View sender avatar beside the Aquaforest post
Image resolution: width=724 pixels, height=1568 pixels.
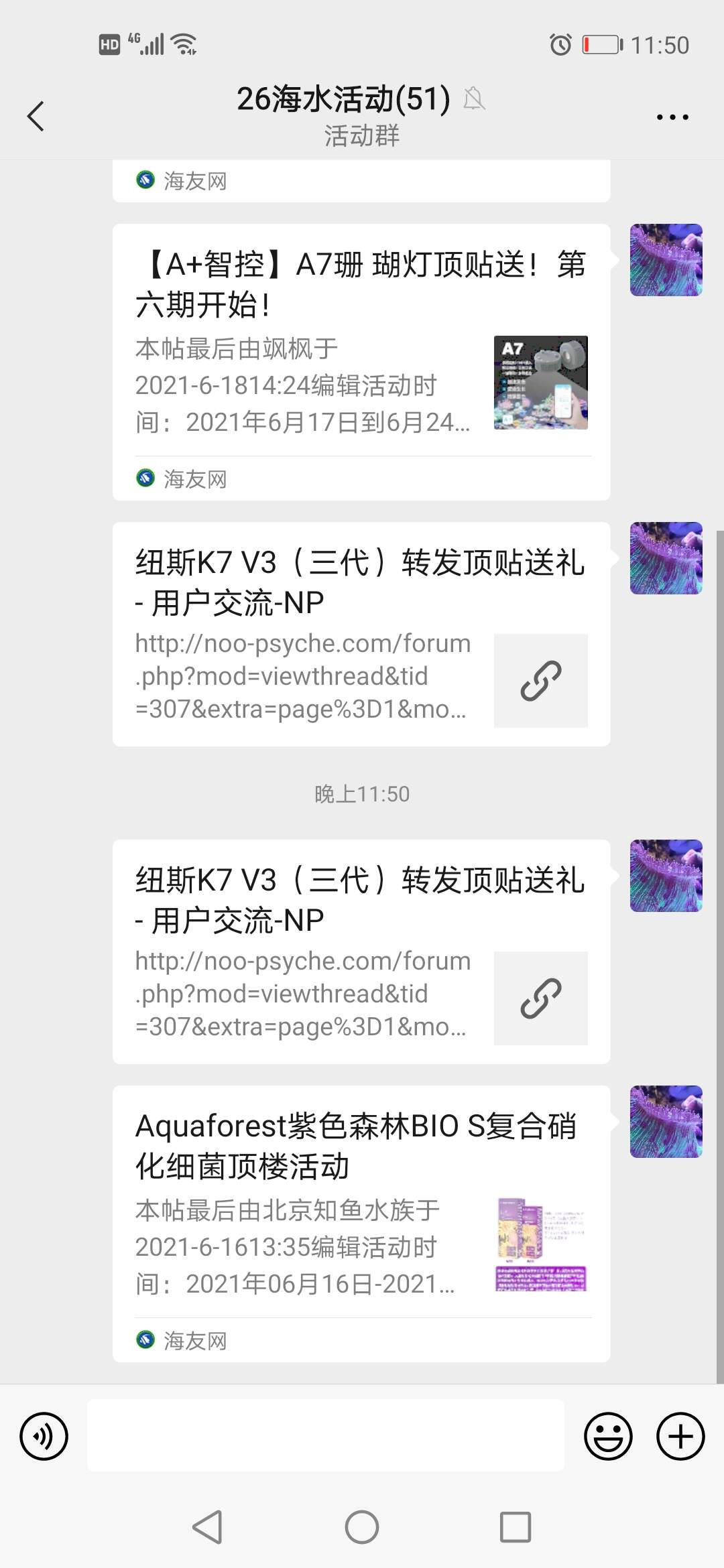pos(666,1122)
